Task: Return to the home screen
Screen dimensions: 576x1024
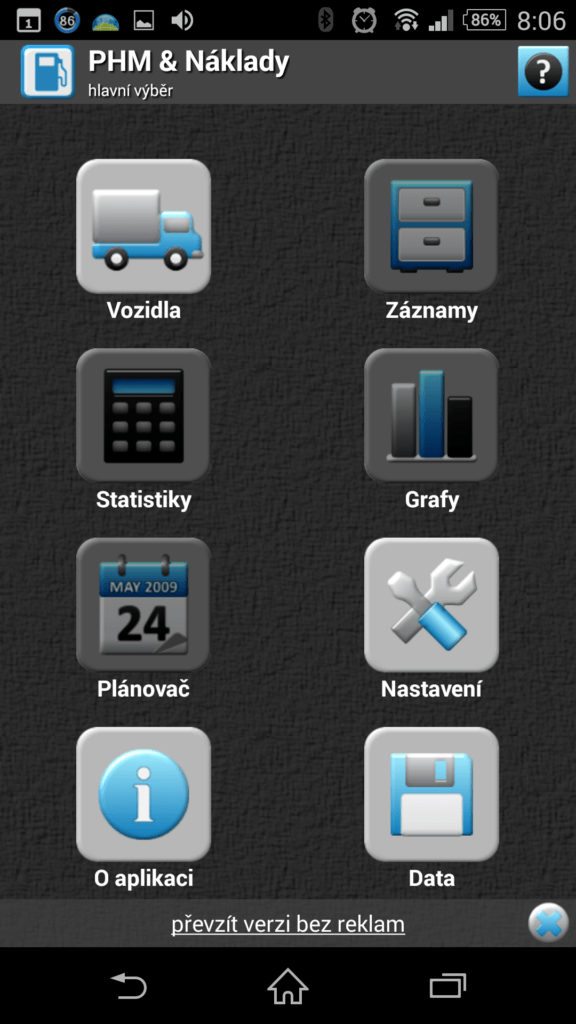Action: tap(288, 985)
